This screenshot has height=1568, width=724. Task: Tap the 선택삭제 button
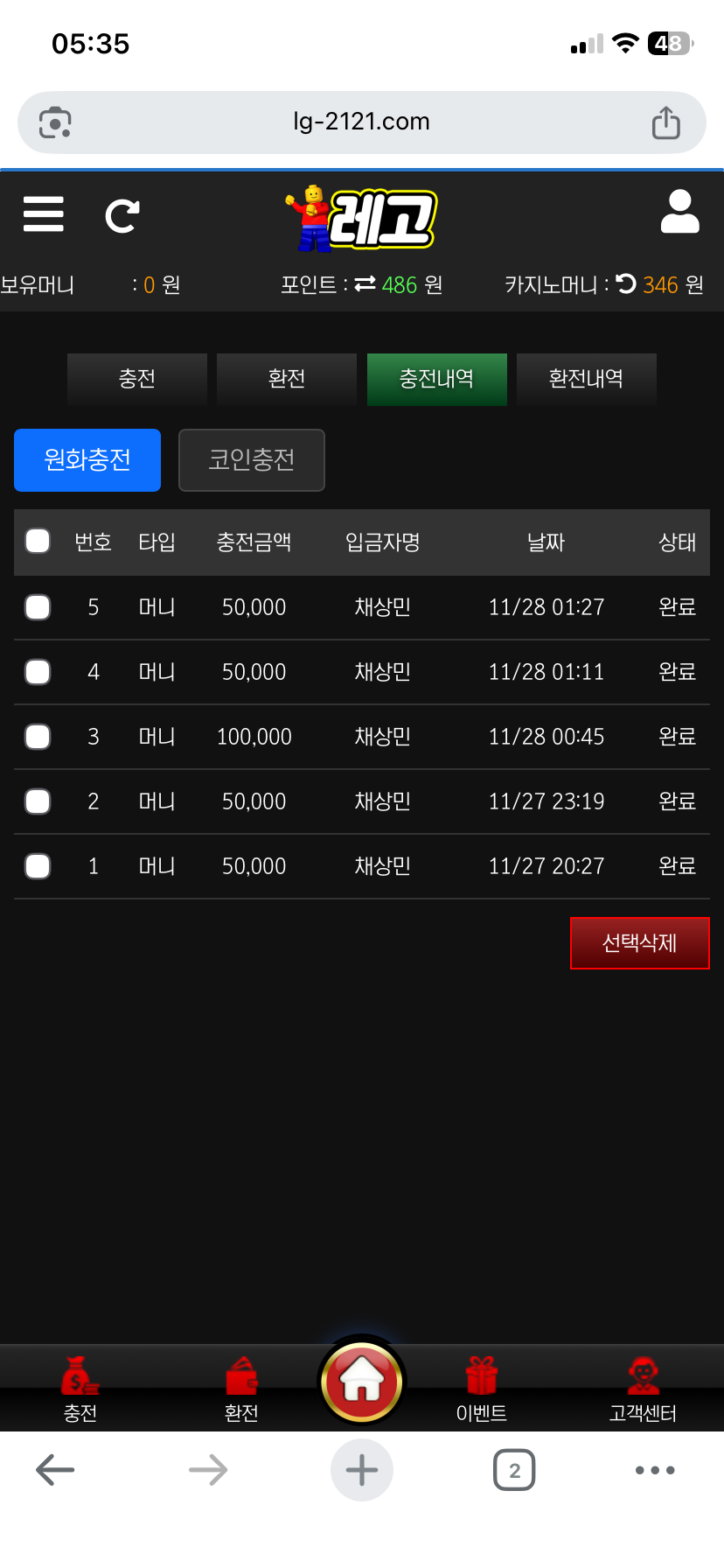pyautogui.click(x=639, y=943)
